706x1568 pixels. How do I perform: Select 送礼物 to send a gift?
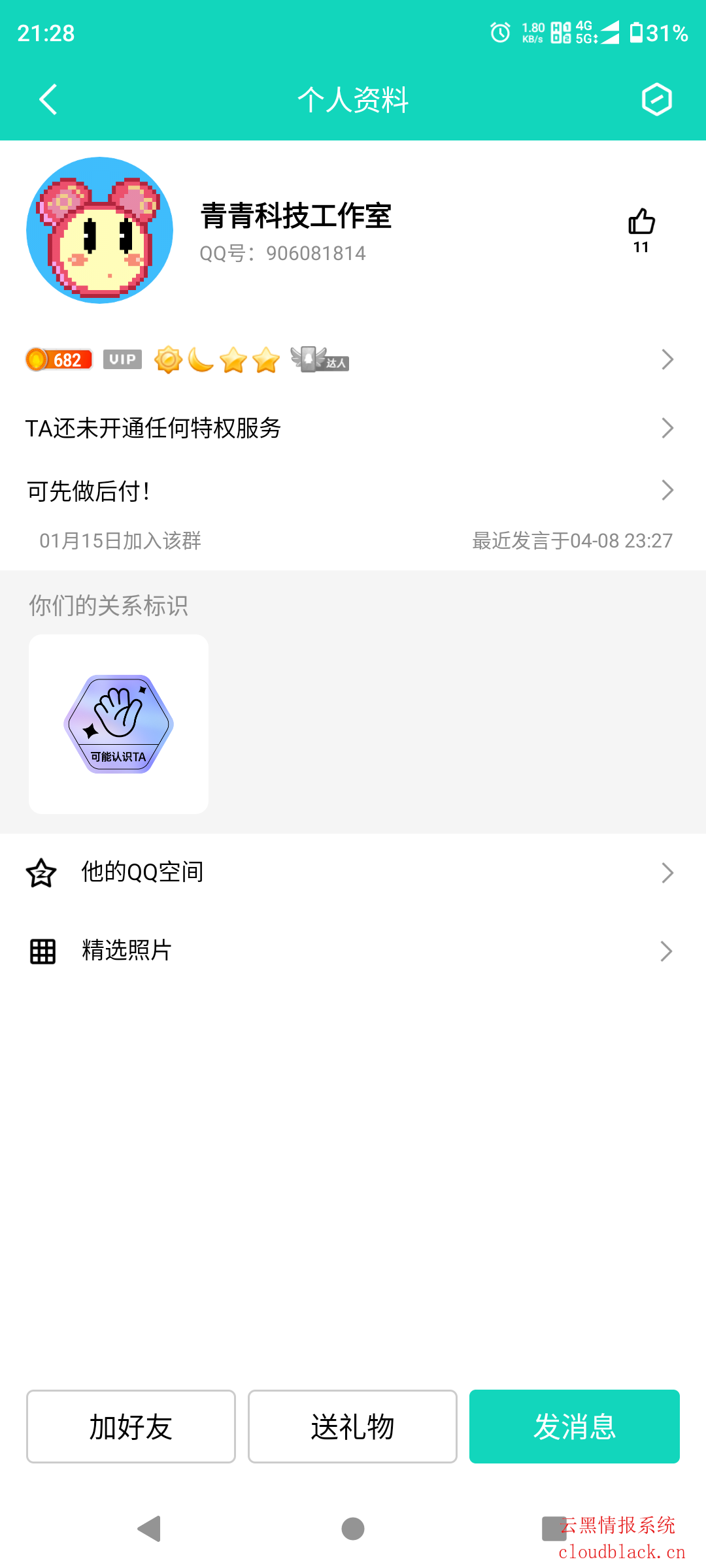(352, 1426)
